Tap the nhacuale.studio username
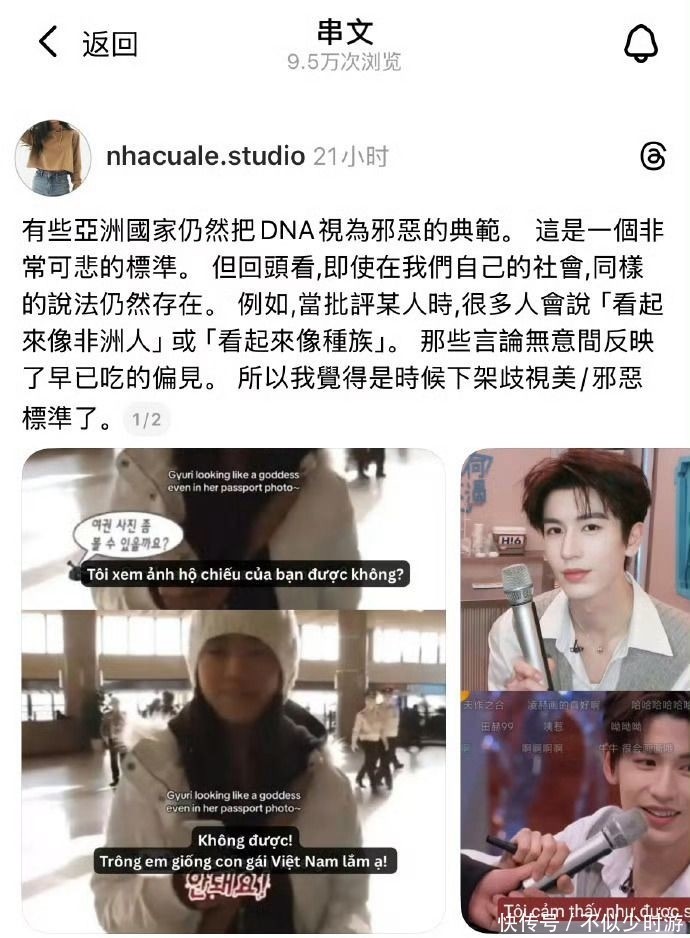Screen dimensions: 690x938 204,156
